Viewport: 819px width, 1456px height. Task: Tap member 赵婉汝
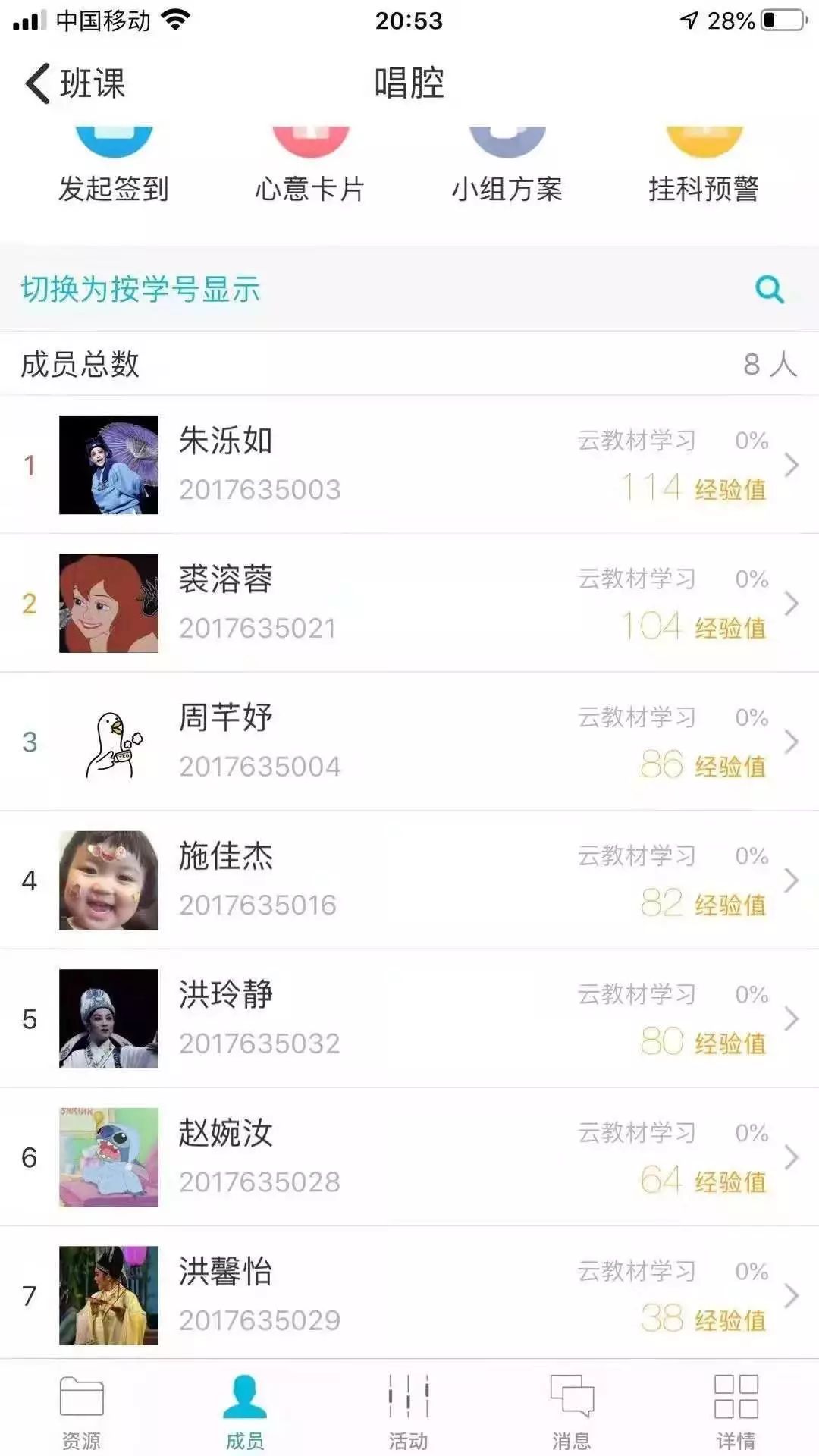coord(409,1157)
